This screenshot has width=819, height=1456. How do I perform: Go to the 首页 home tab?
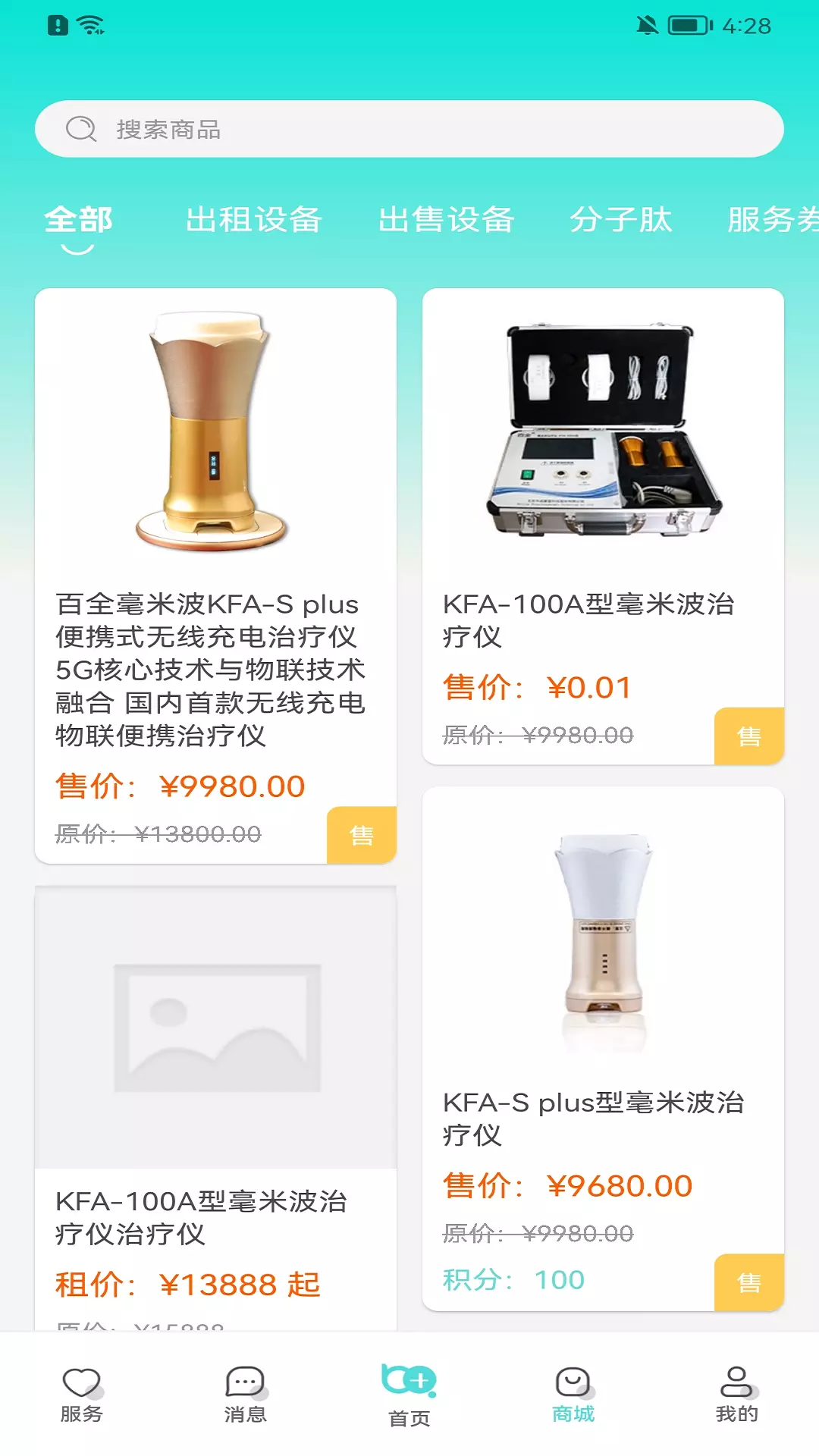click(x=409, y=1395)
